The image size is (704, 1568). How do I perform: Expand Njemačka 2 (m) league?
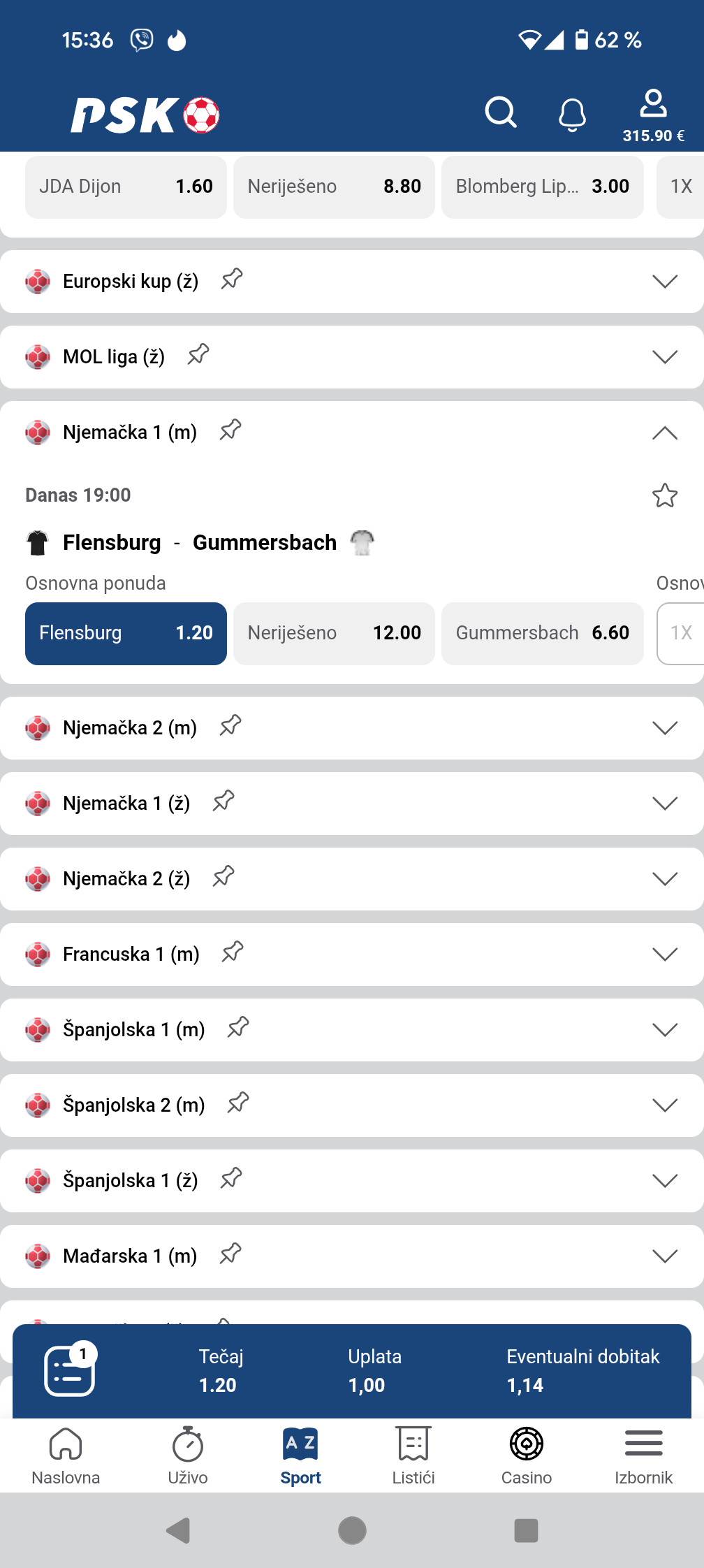(x=352, y=728)
